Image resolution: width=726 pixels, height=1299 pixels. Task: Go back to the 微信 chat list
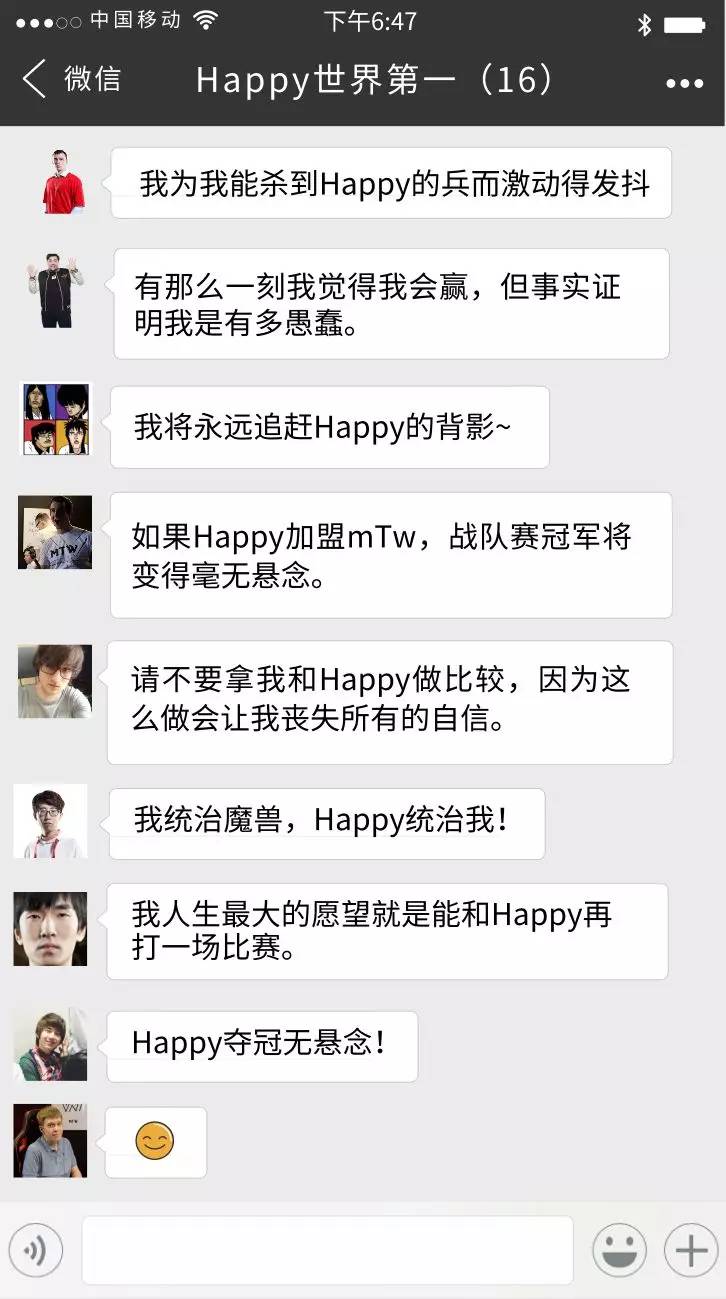[71, 79]
